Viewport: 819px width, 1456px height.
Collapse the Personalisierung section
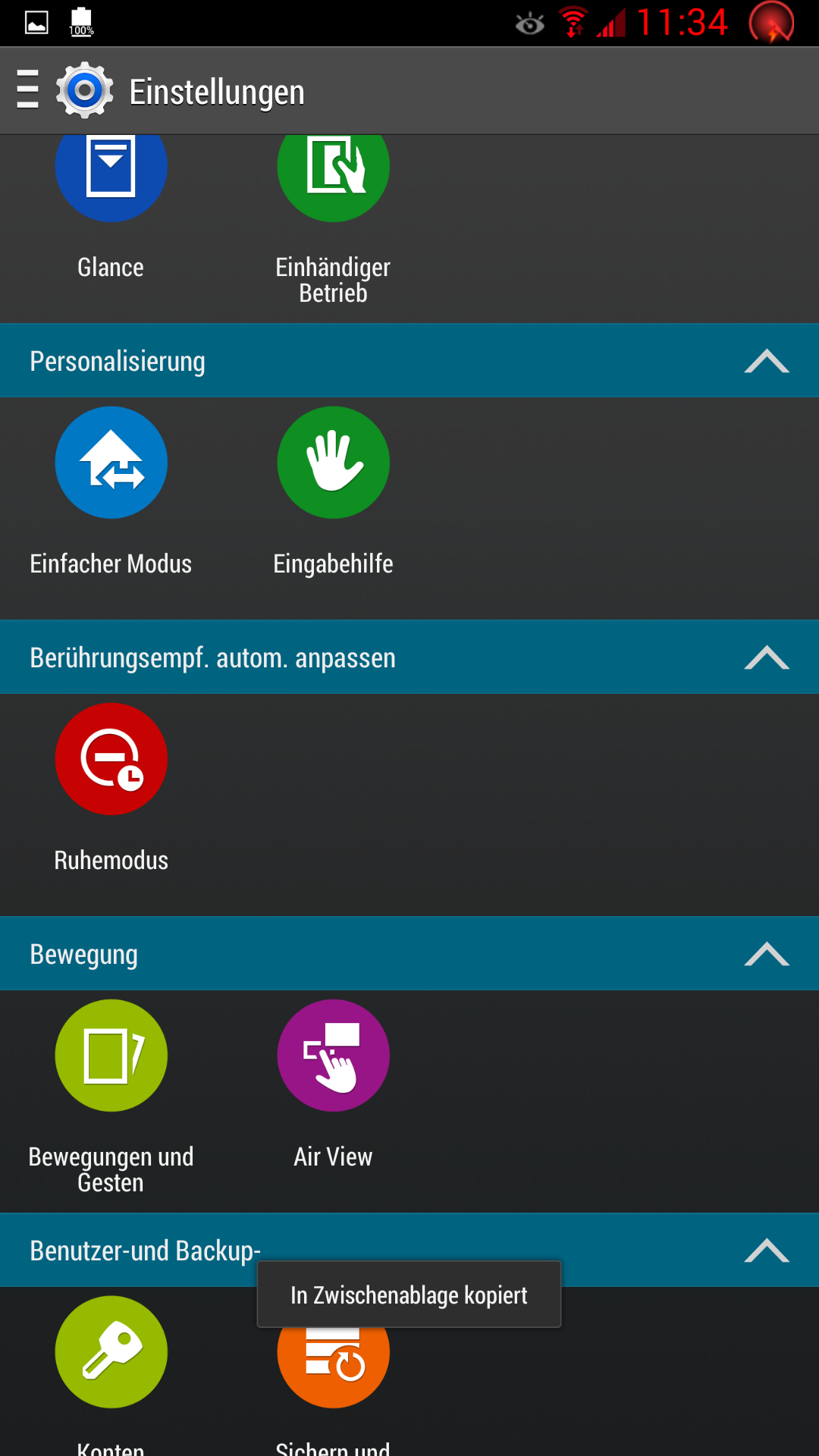coord(767,361)
